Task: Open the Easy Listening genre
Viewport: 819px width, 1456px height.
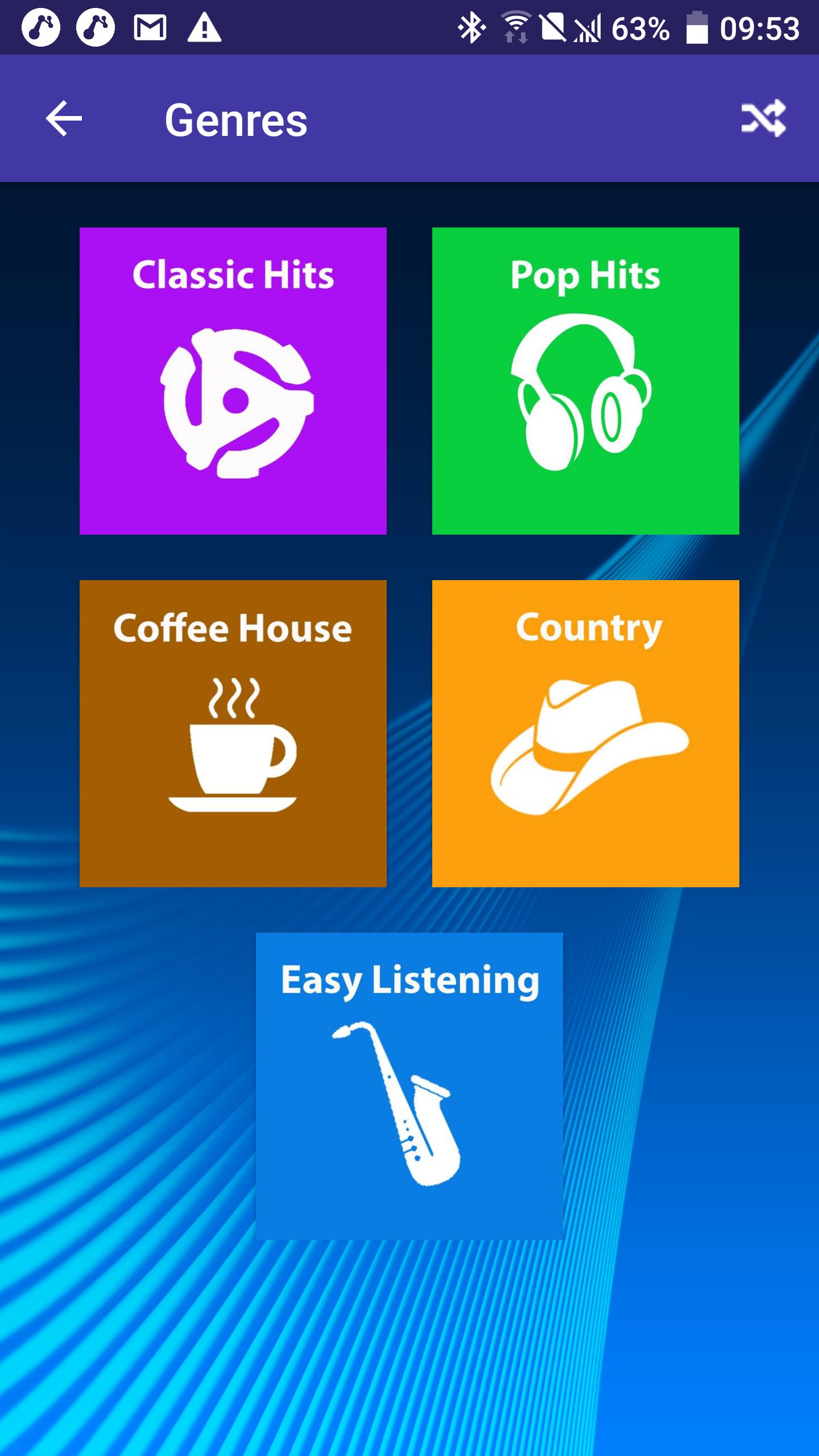Action: click(409, 1086)
